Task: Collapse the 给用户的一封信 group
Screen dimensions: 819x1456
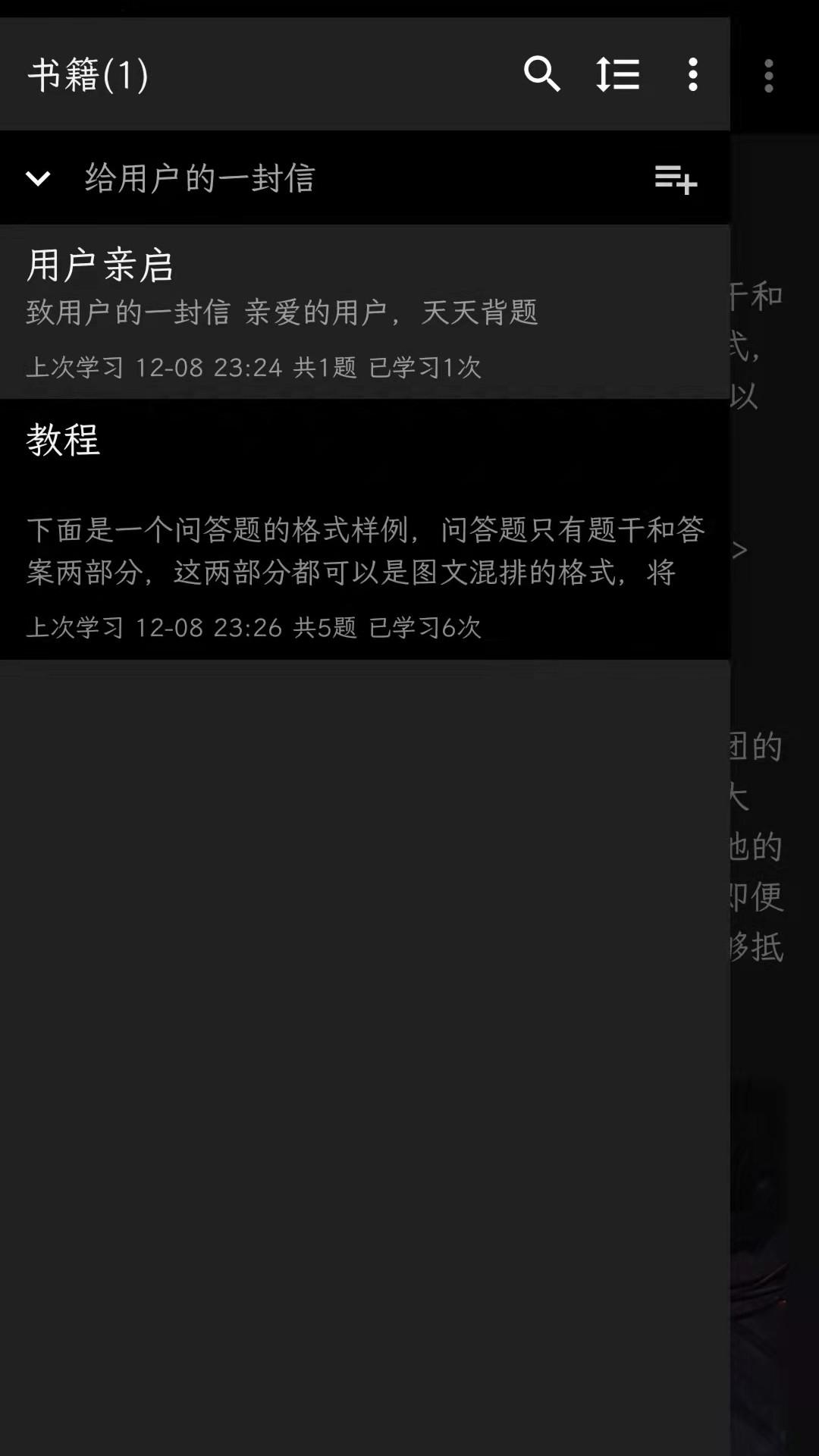Action: (38, 178)
